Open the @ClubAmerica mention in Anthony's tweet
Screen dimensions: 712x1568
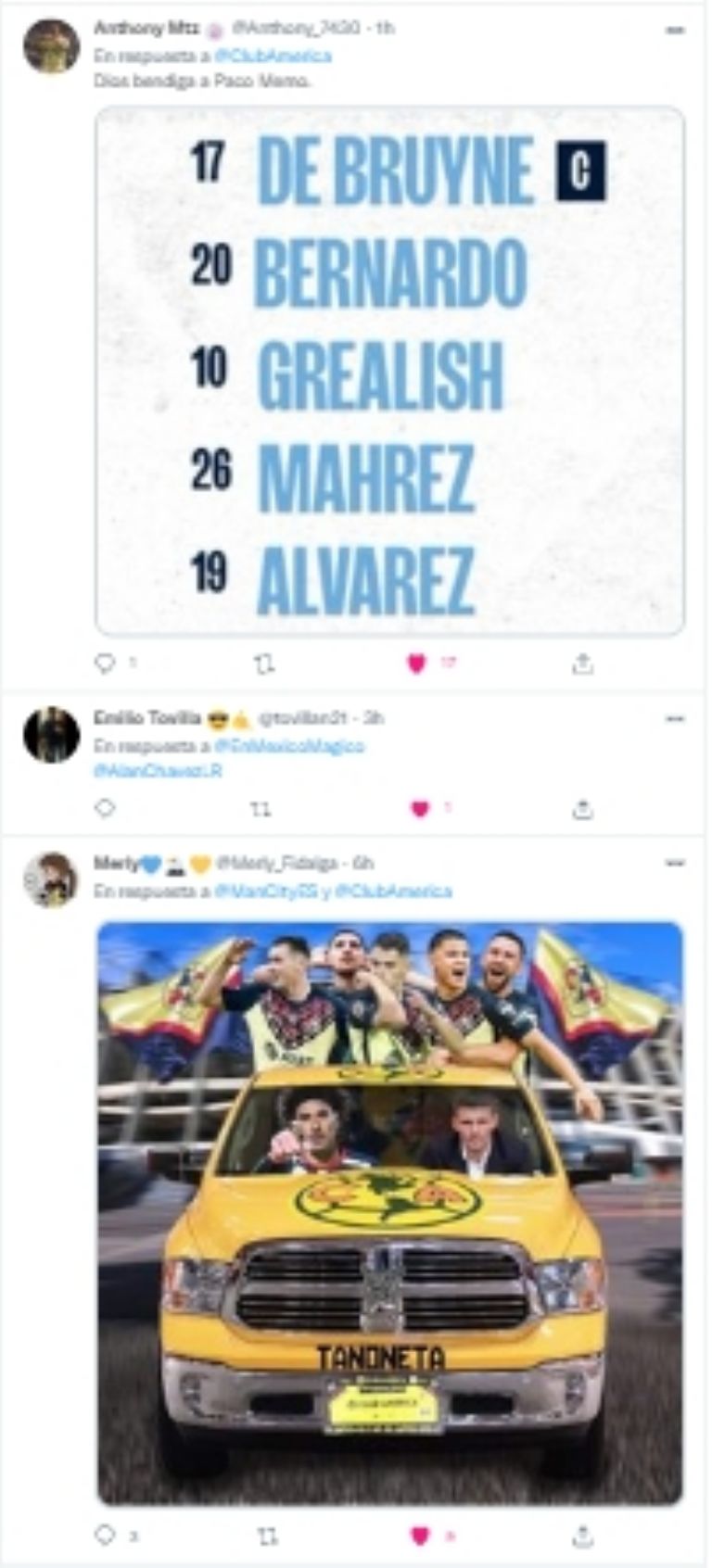[273, 57]
